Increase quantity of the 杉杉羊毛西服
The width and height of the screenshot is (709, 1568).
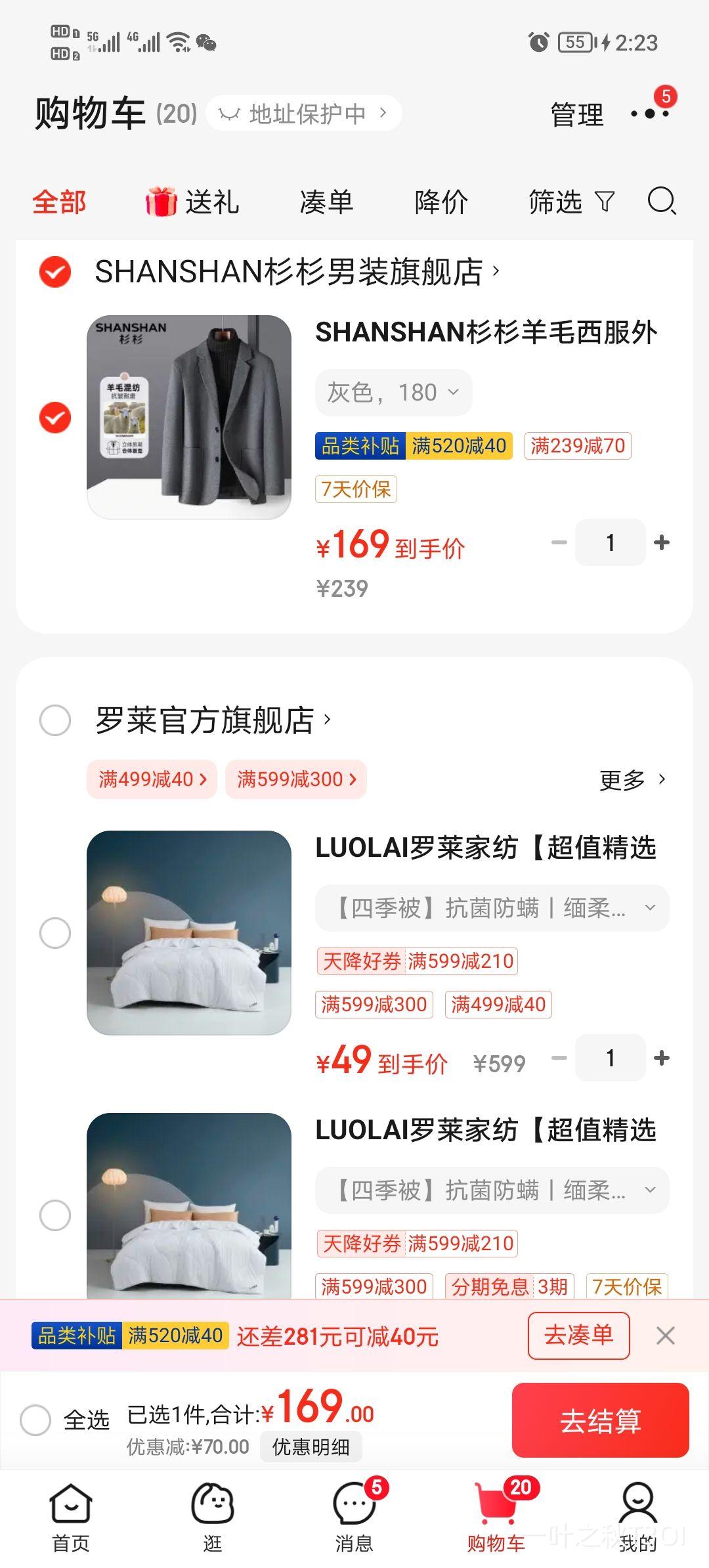point(662,542)
